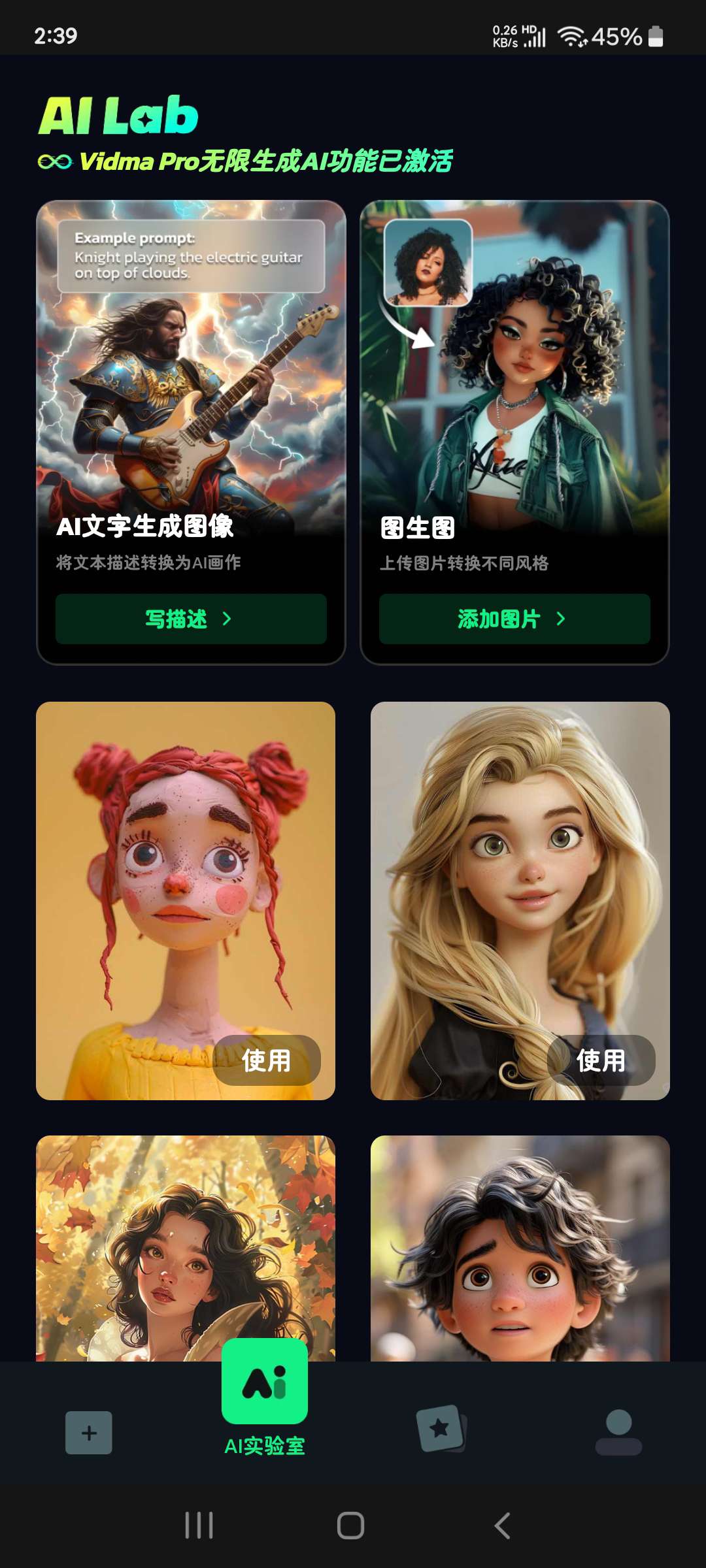Go back with the system back button
The height and width of the screenshot is (1568, 706).
502,1526
